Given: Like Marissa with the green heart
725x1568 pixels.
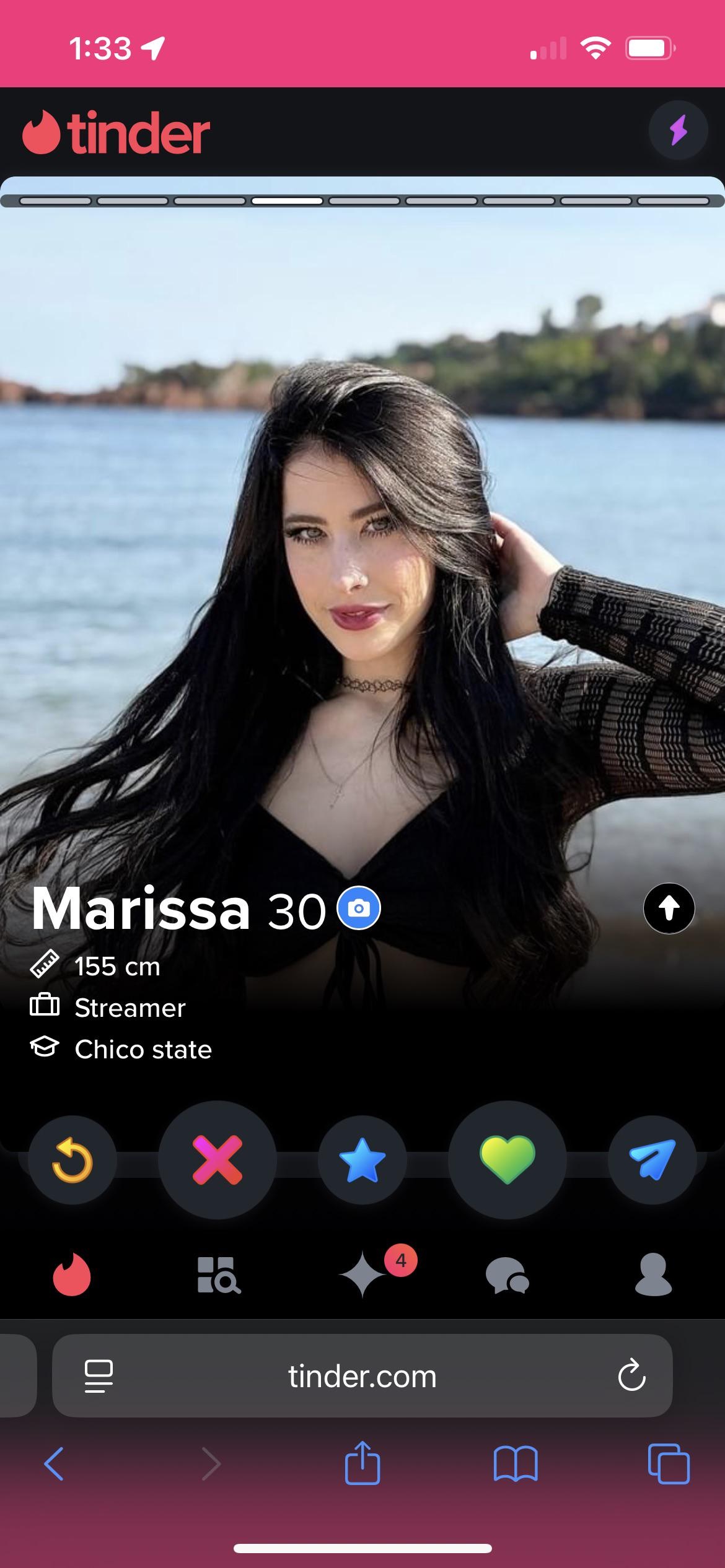Looking at the screenshot, I should point(507,1159).
